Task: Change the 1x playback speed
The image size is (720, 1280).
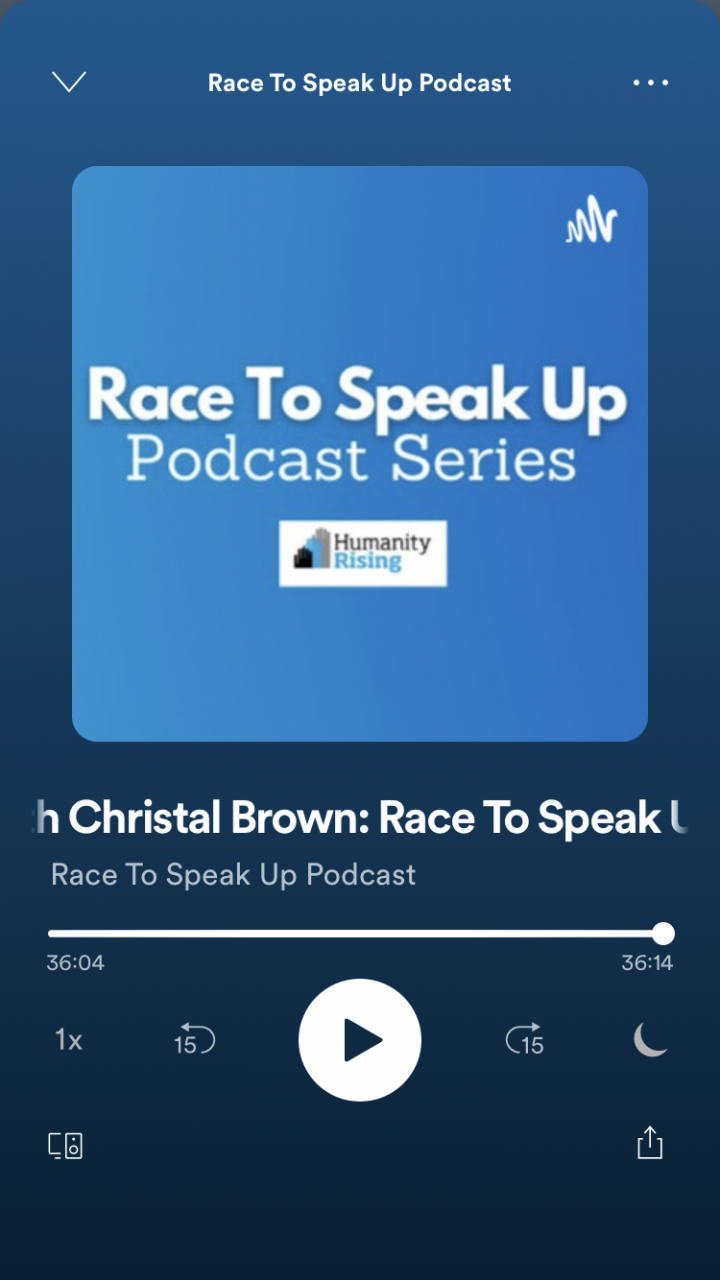Action: [68, 1040]
